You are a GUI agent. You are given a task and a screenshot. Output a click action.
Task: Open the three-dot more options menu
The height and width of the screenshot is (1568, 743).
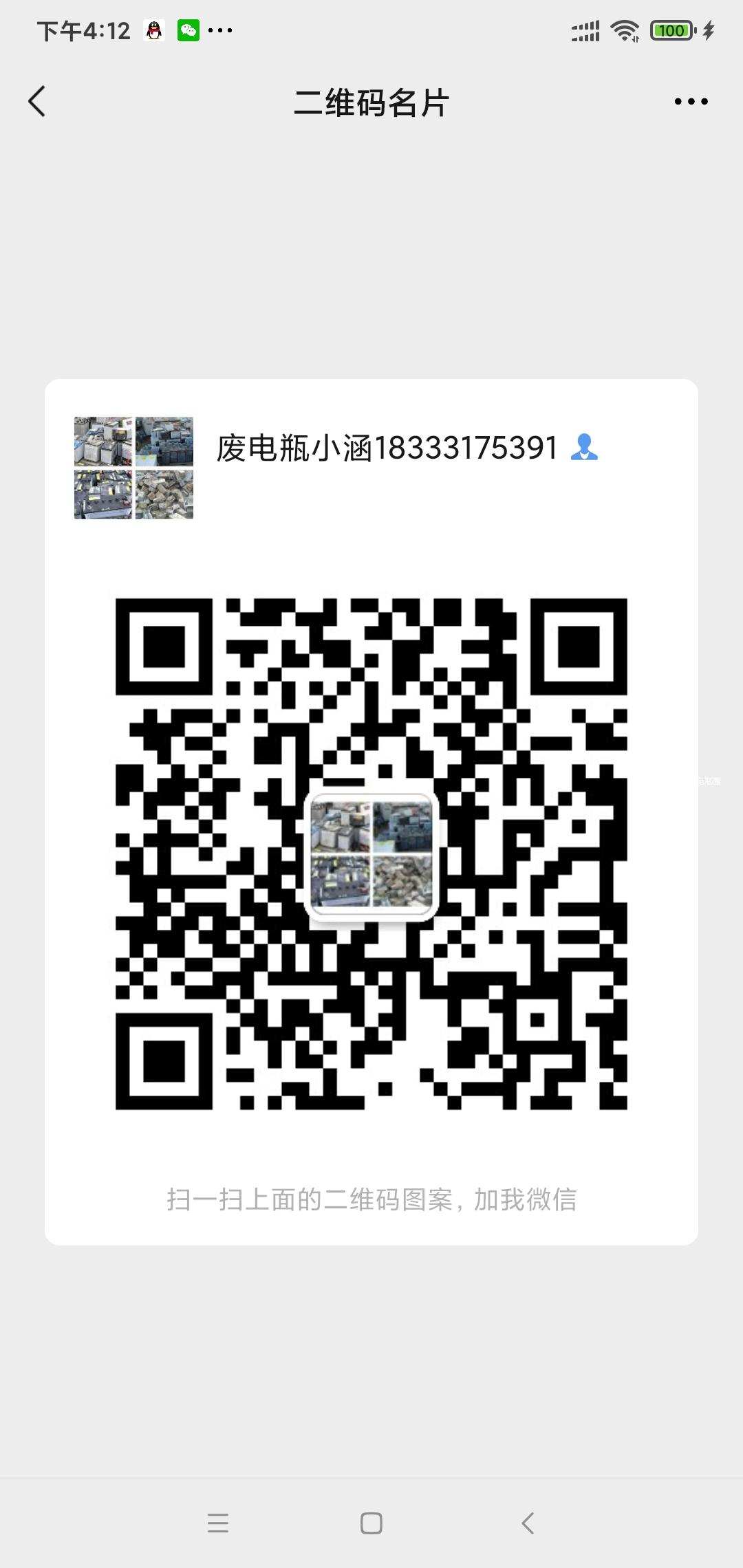(691, 102)
